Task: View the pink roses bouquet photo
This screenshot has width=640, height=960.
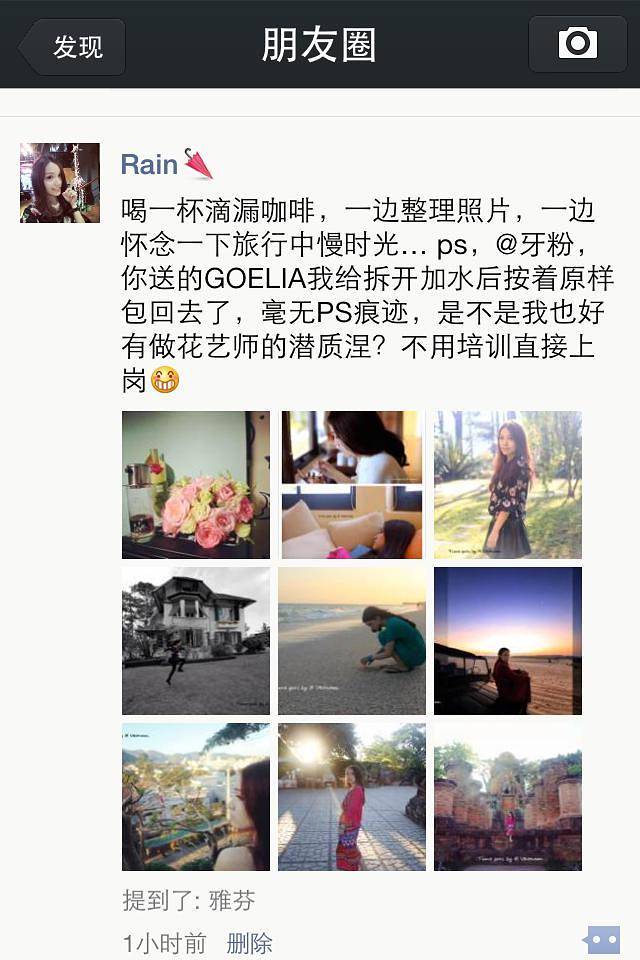Action: coord(196,485)
